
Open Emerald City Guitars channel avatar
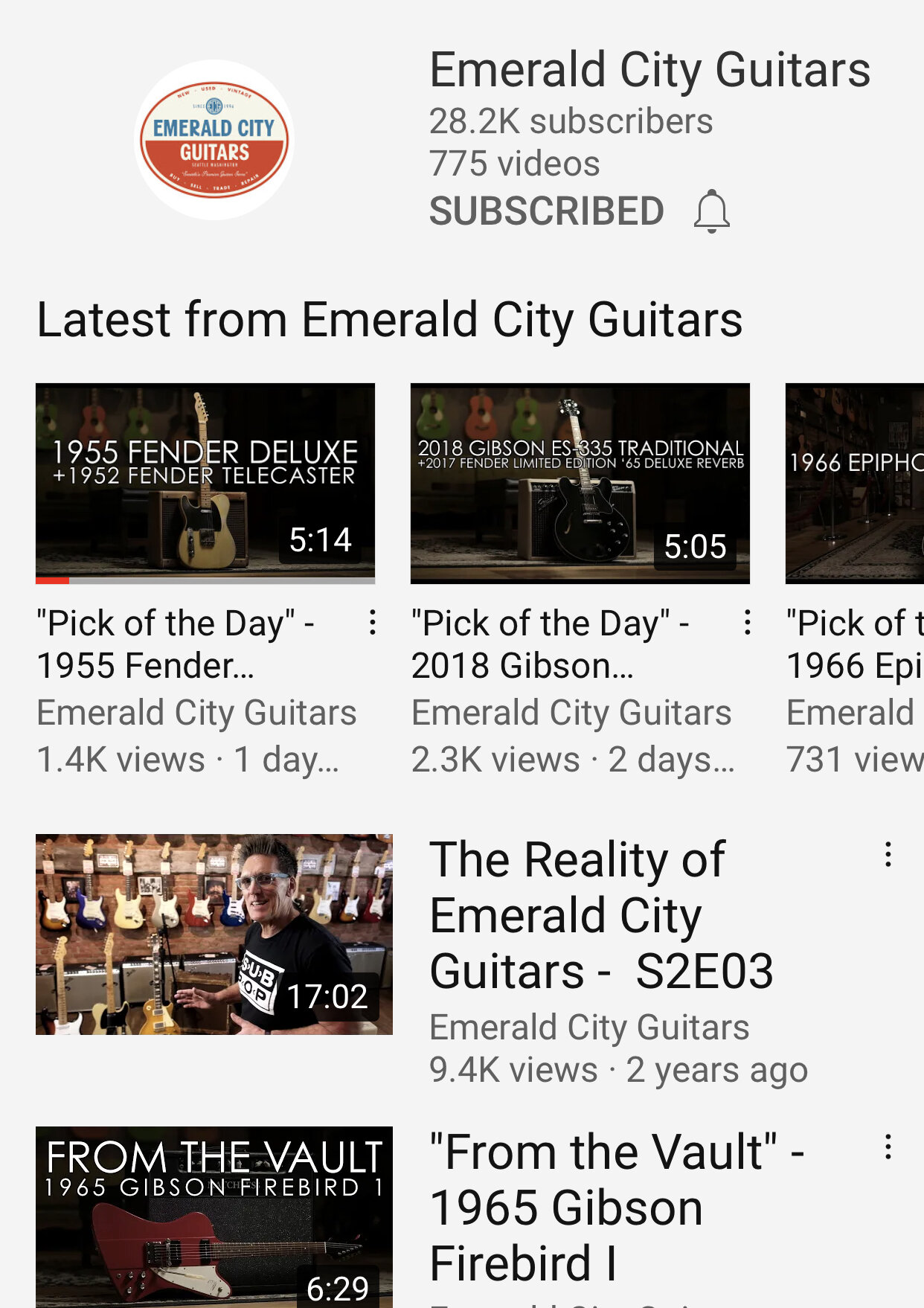coord(214,140)
